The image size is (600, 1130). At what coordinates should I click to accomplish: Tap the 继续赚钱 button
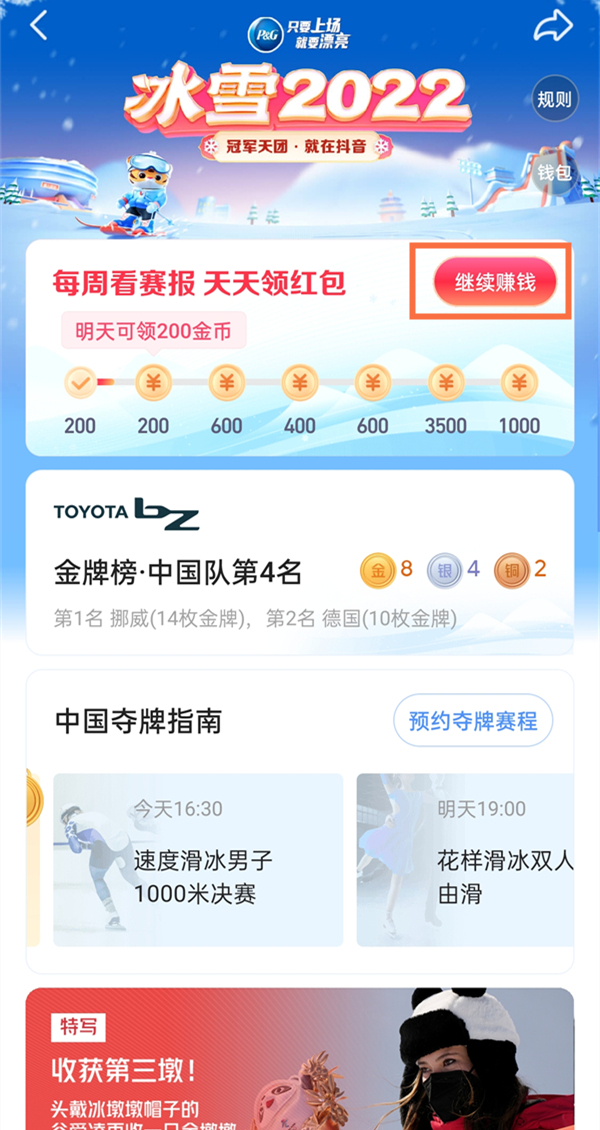pyautogui.click(x=492, y=282)
